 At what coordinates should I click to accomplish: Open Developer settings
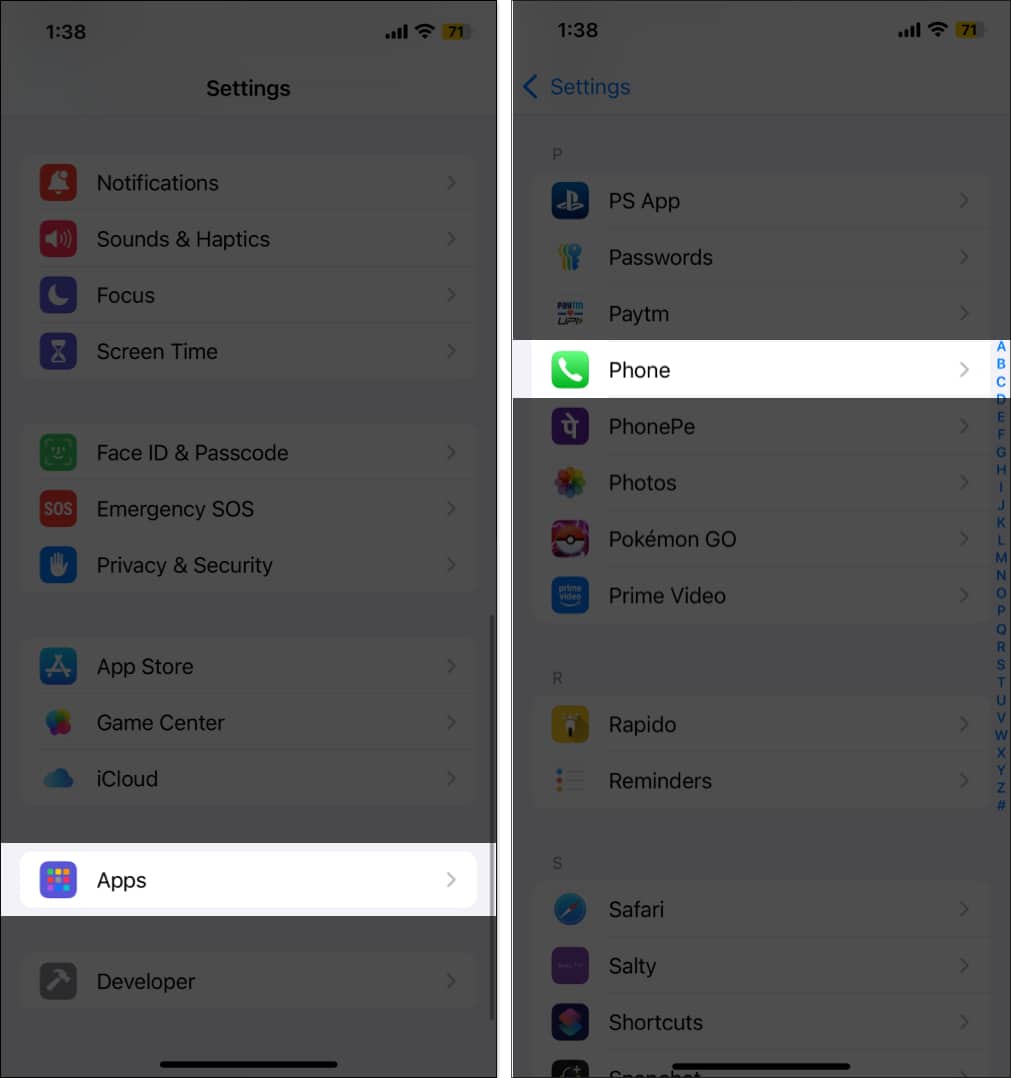coord(248,982)
